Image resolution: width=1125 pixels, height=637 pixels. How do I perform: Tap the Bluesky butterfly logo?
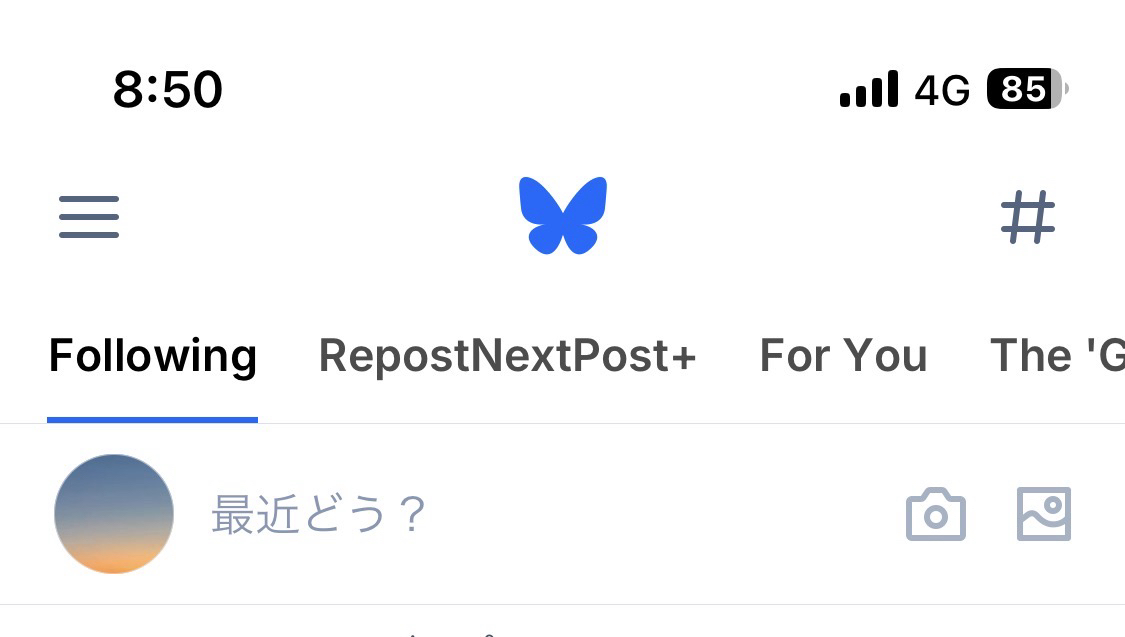click(563, 215)
